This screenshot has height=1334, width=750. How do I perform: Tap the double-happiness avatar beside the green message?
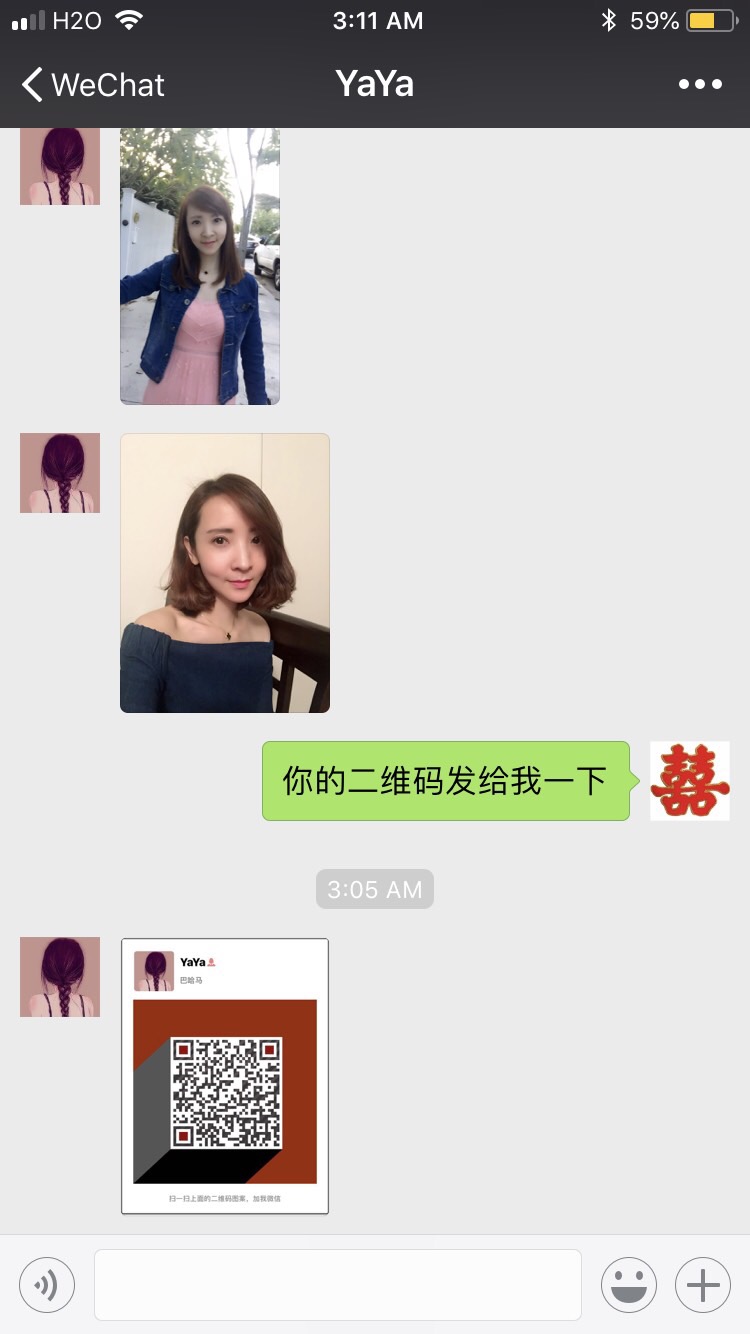coord(690,781)
